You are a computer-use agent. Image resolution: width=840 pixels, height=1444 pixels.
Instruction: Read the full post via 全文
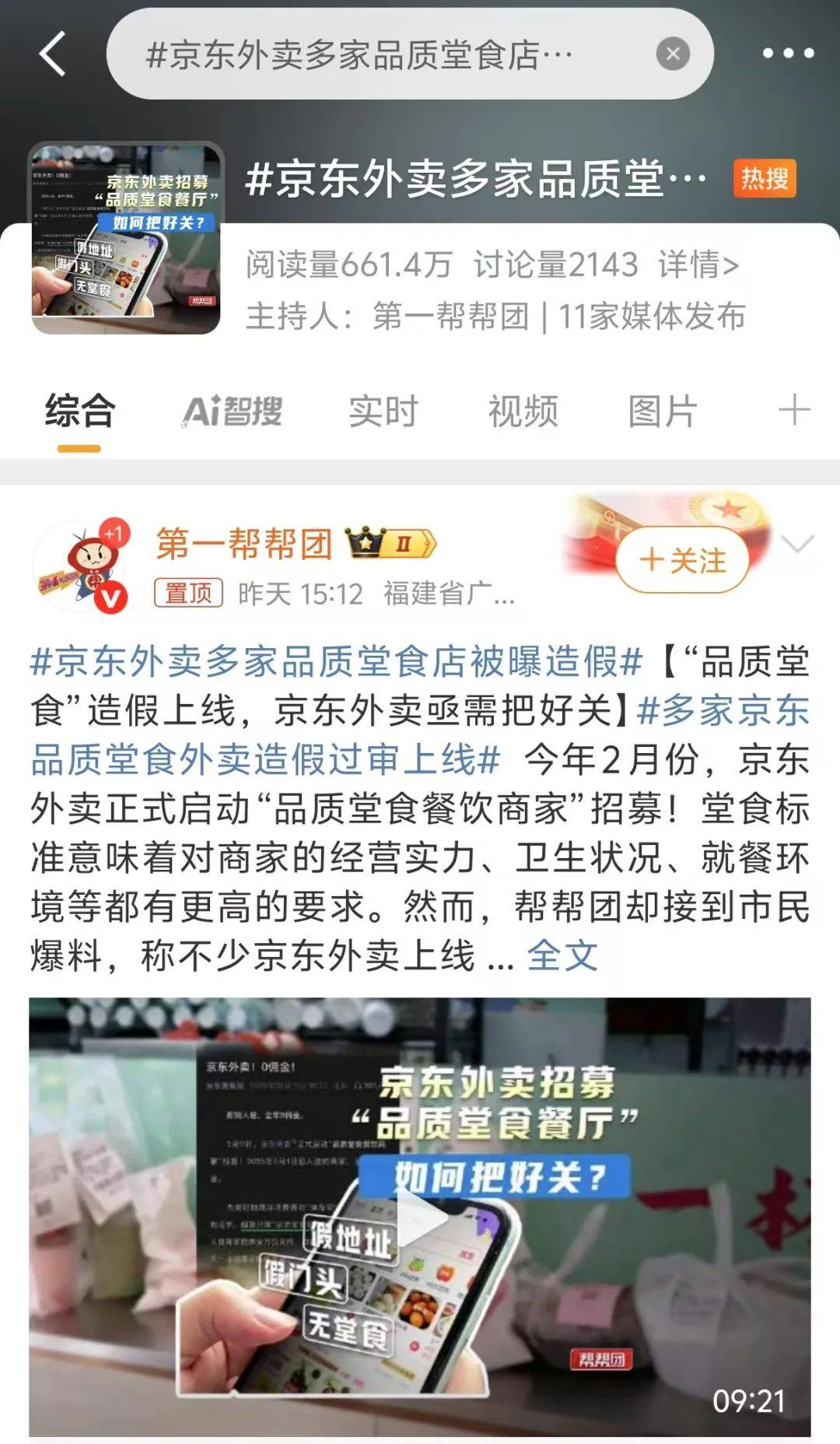click(562, 955)
